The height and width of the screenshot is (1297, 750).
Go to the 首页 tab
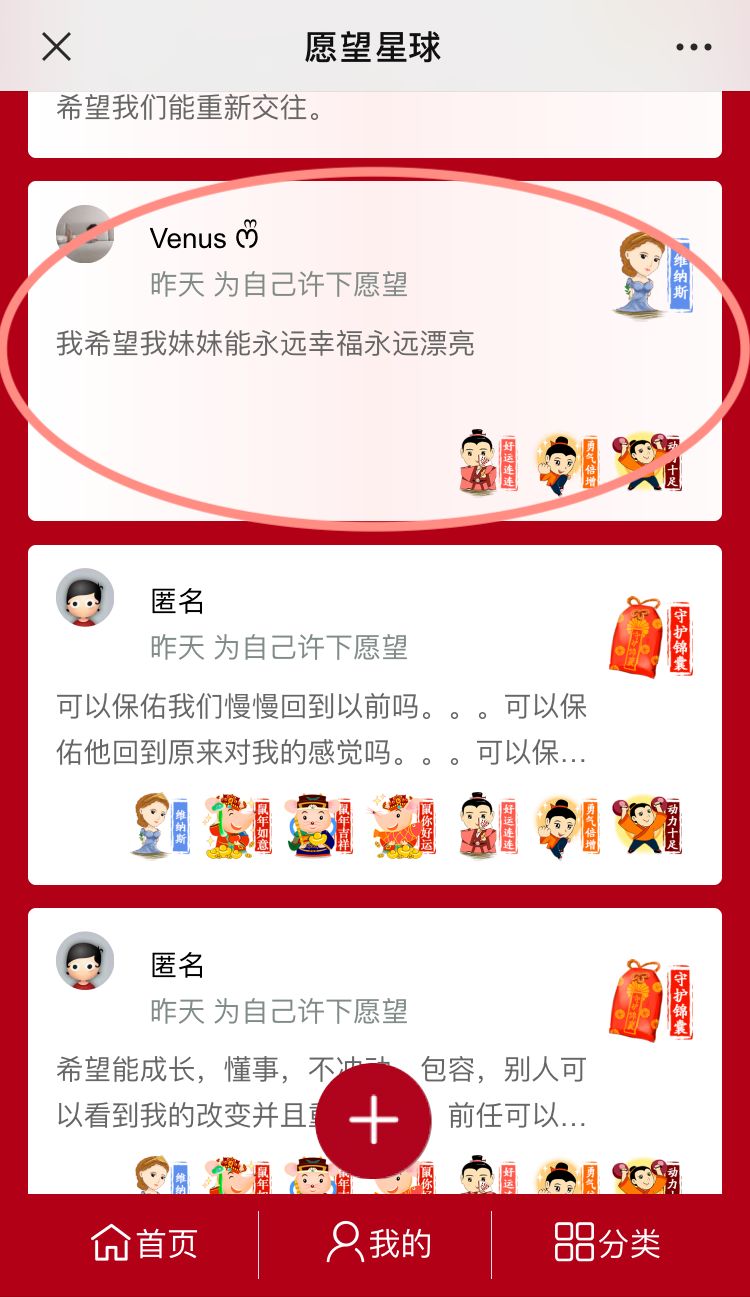(x=144, y=1243)
